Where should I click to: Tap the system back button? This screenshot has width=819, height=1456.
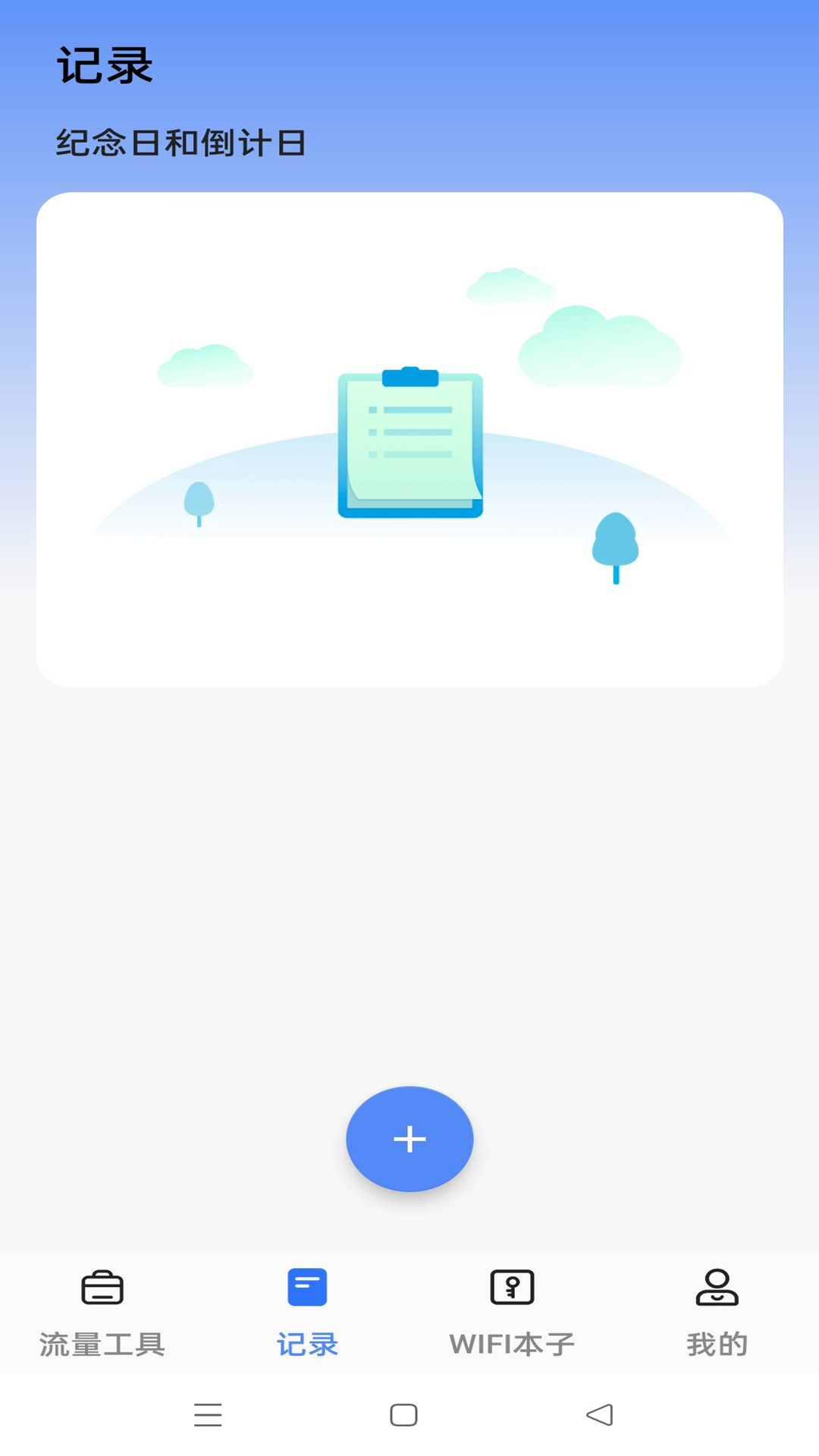coord(600,1414)
